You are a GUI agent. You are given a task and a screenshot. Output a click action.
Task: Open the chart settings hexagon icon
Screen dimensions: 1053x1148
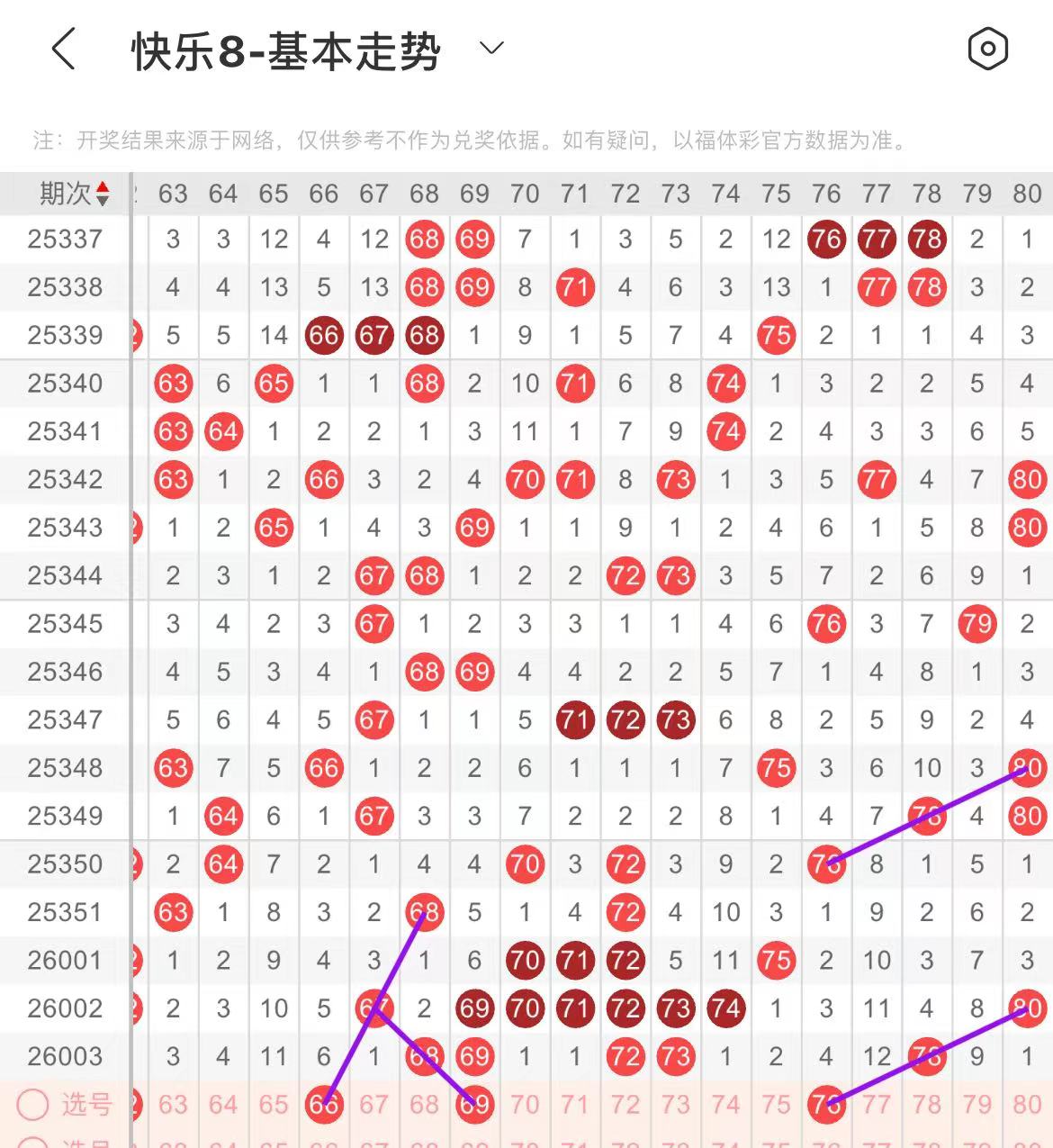(x=987, y=49)
